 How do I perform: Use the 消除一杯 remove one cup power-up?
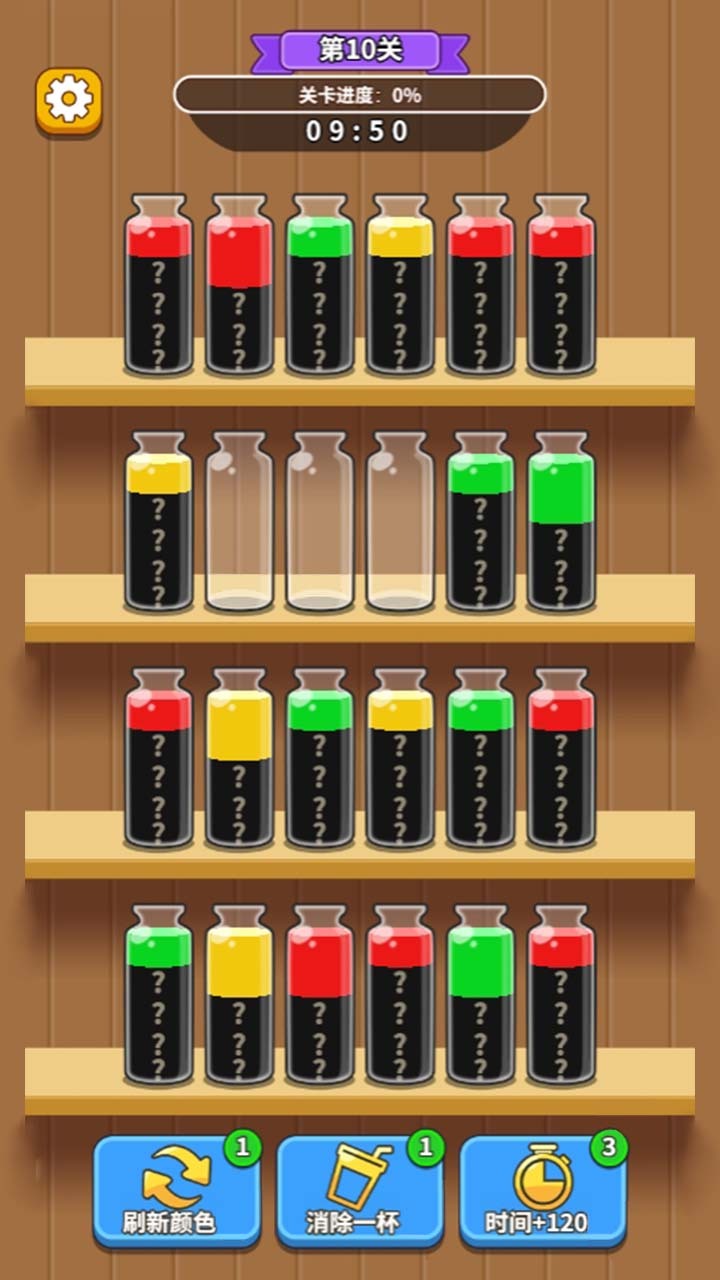click(359, 1190)
